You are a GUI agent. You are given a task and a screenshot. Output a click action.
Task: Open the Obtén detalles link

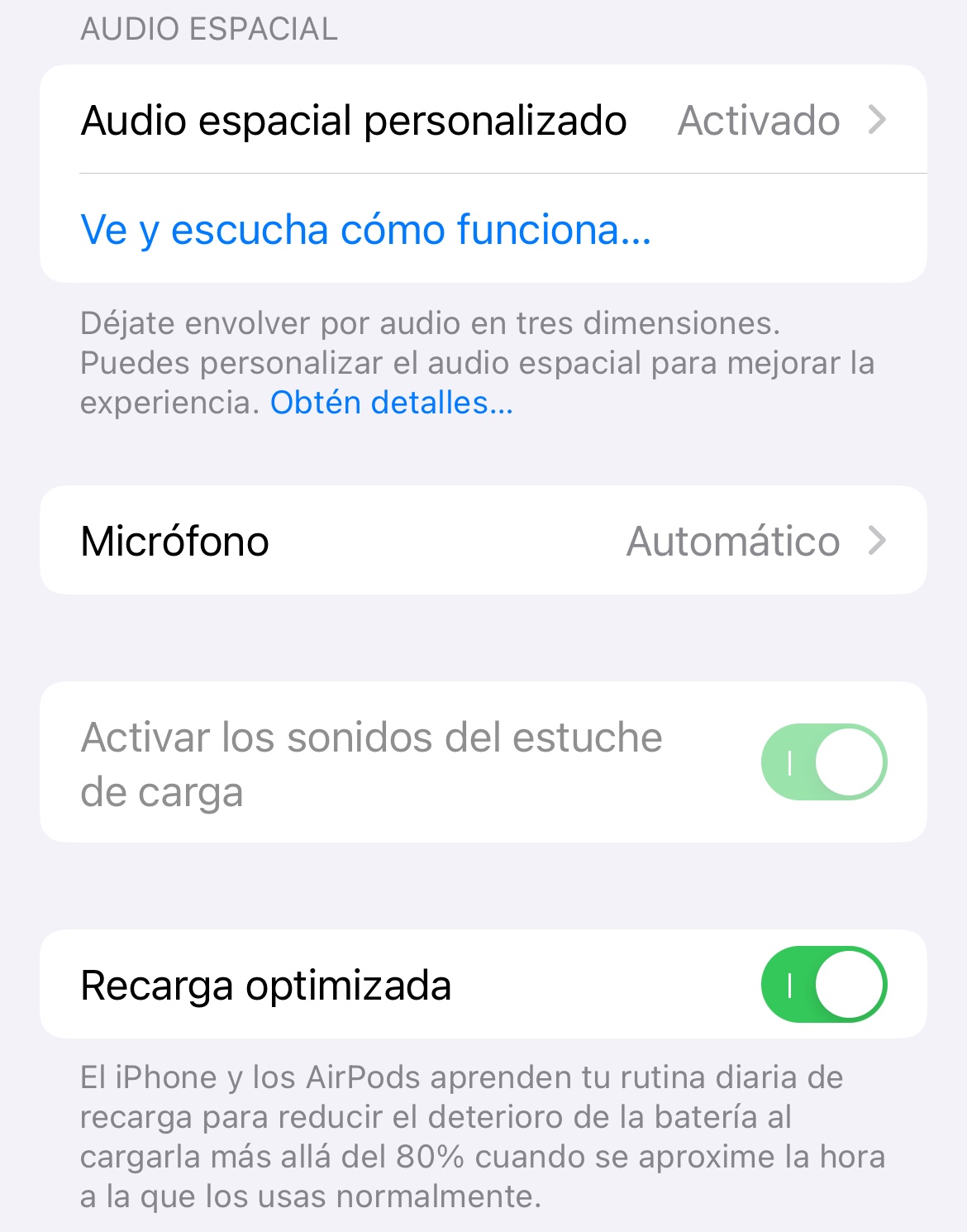click(392, 404)
